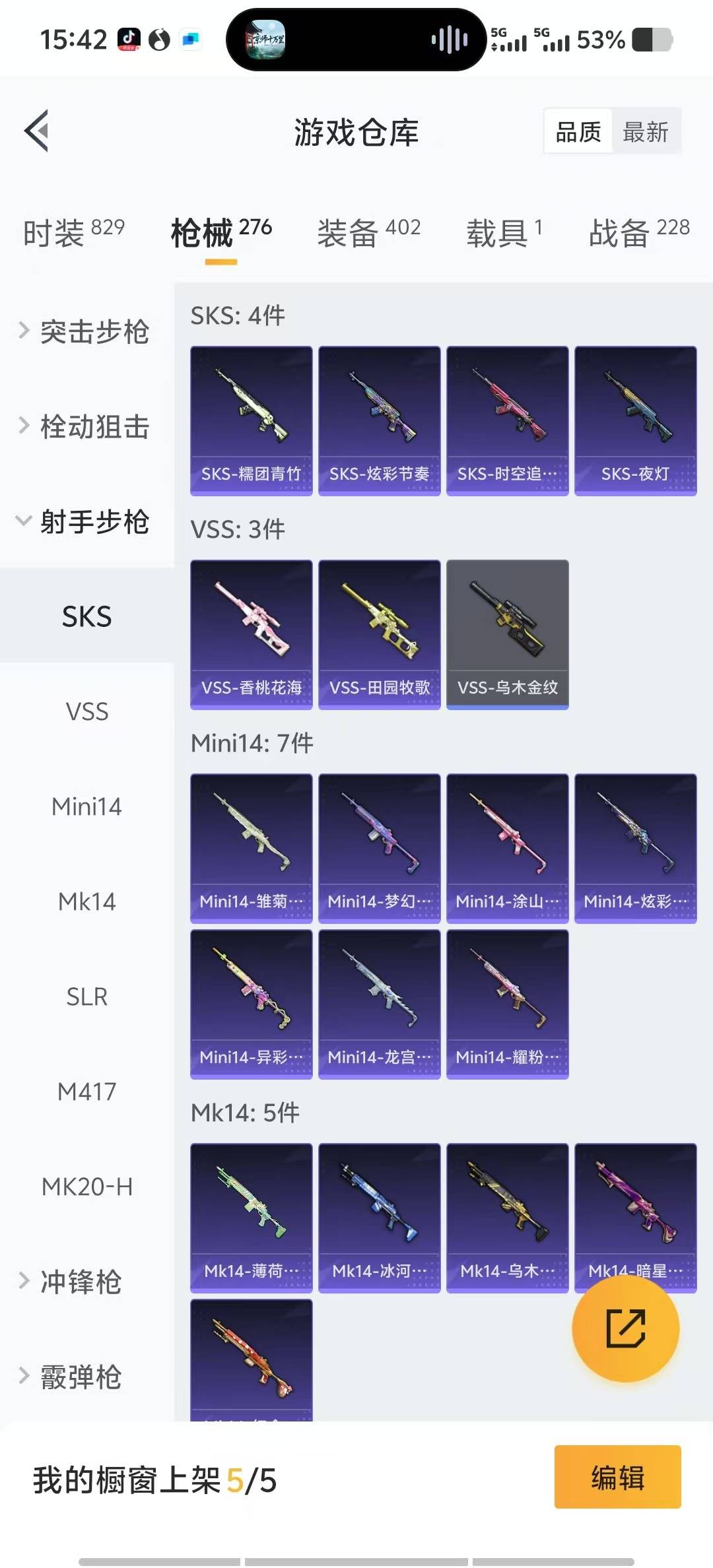Expand the 突击步枪 category
This screenshot has height=1568, width=713.
click(x=86, y=331)
